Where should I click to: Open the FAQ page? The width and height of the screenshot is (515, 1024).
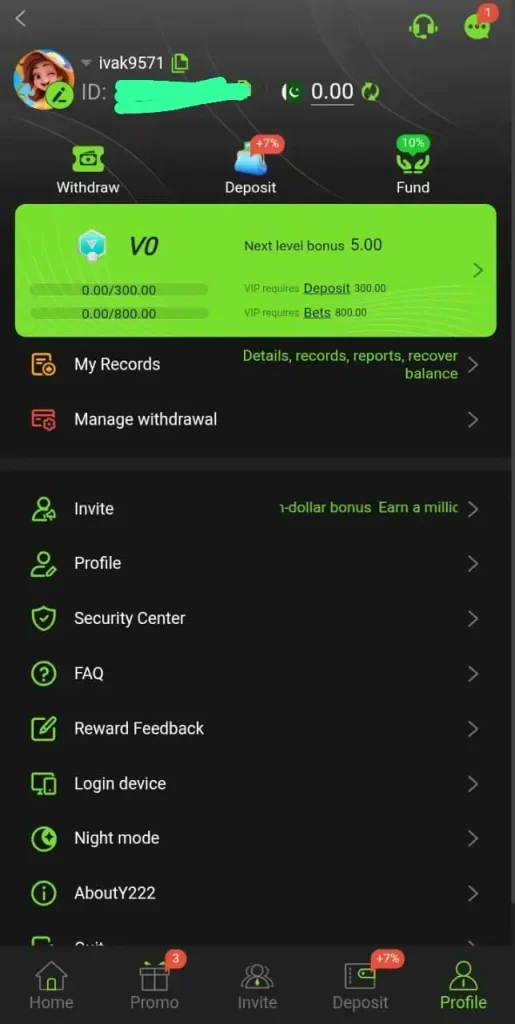point(256,673)
